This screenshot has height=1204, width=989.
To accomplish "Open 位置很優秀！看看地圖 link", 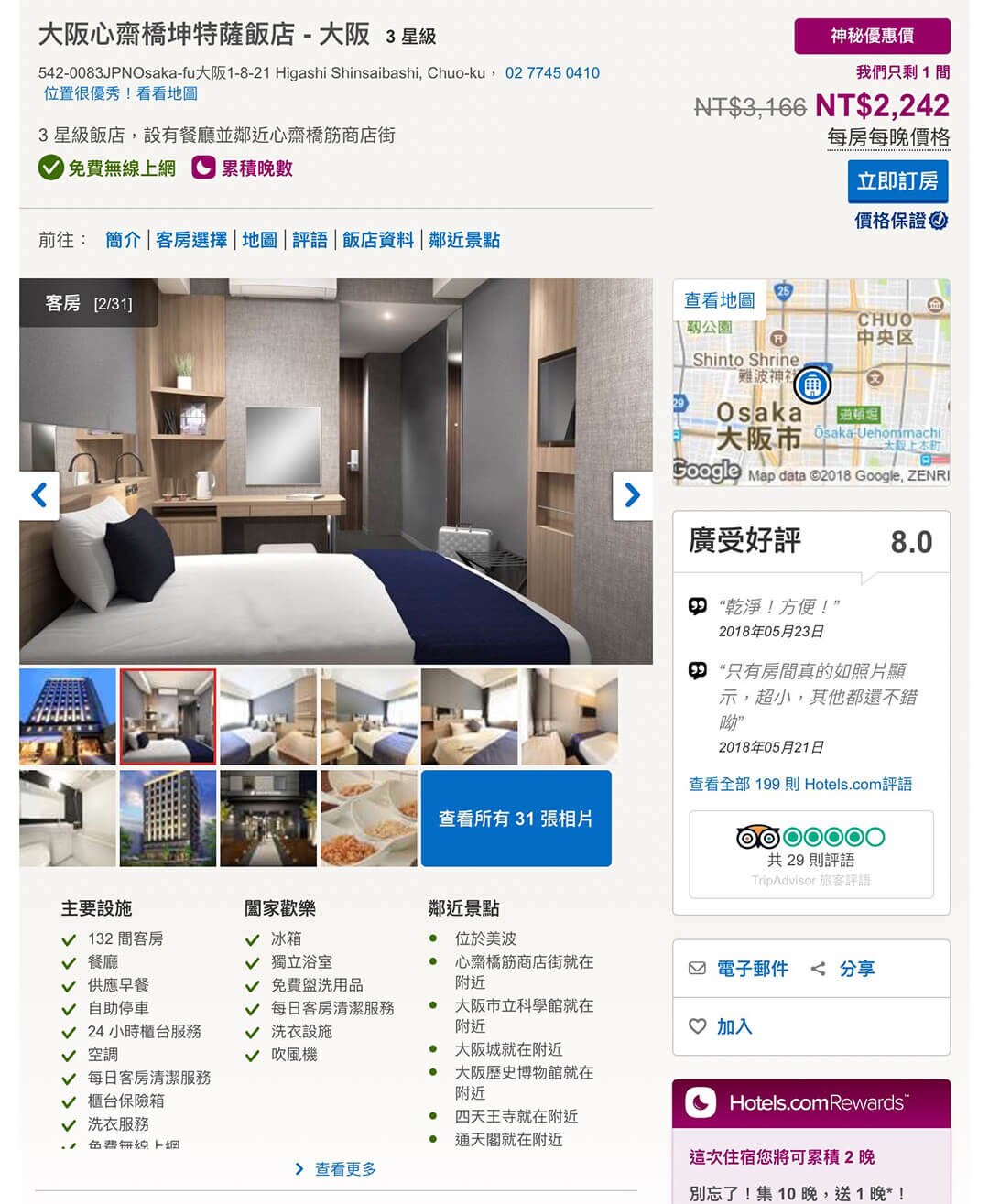I will pos(120,93).
